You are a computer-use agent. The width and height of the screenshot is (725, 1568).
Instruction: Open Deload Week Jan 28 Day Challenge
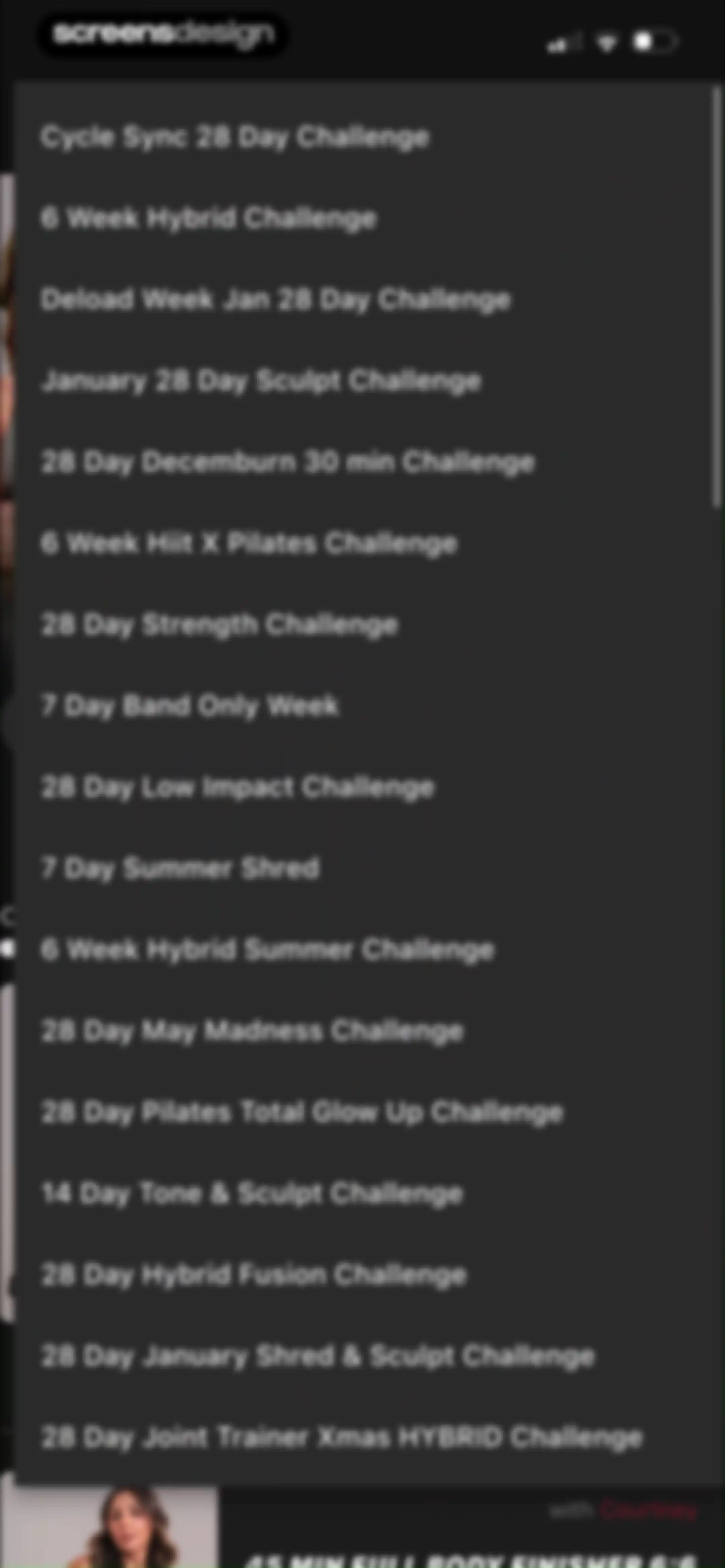click(x=362, y=300)
